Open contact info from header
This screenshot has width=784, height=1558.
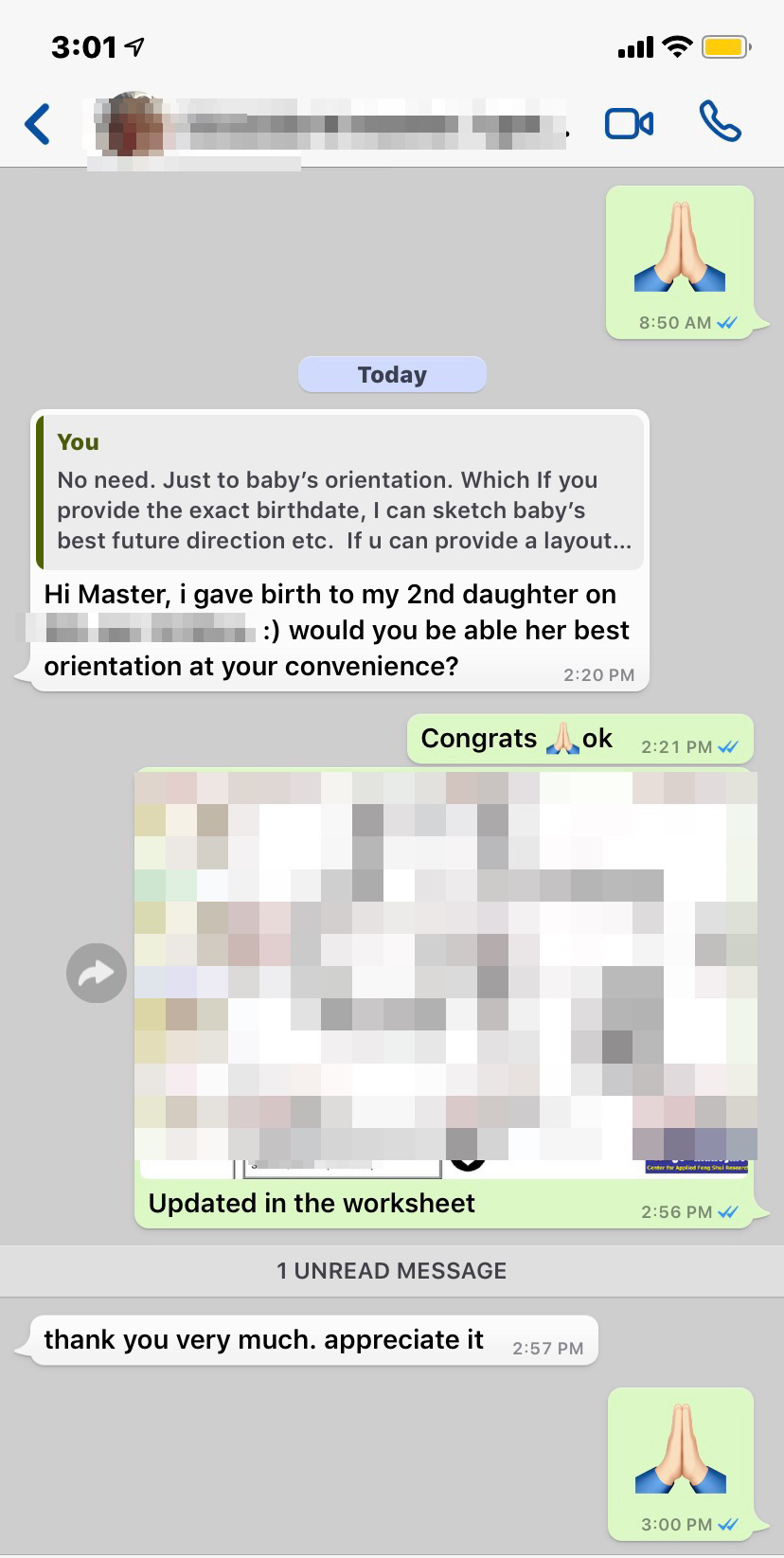tap(331, 126)
